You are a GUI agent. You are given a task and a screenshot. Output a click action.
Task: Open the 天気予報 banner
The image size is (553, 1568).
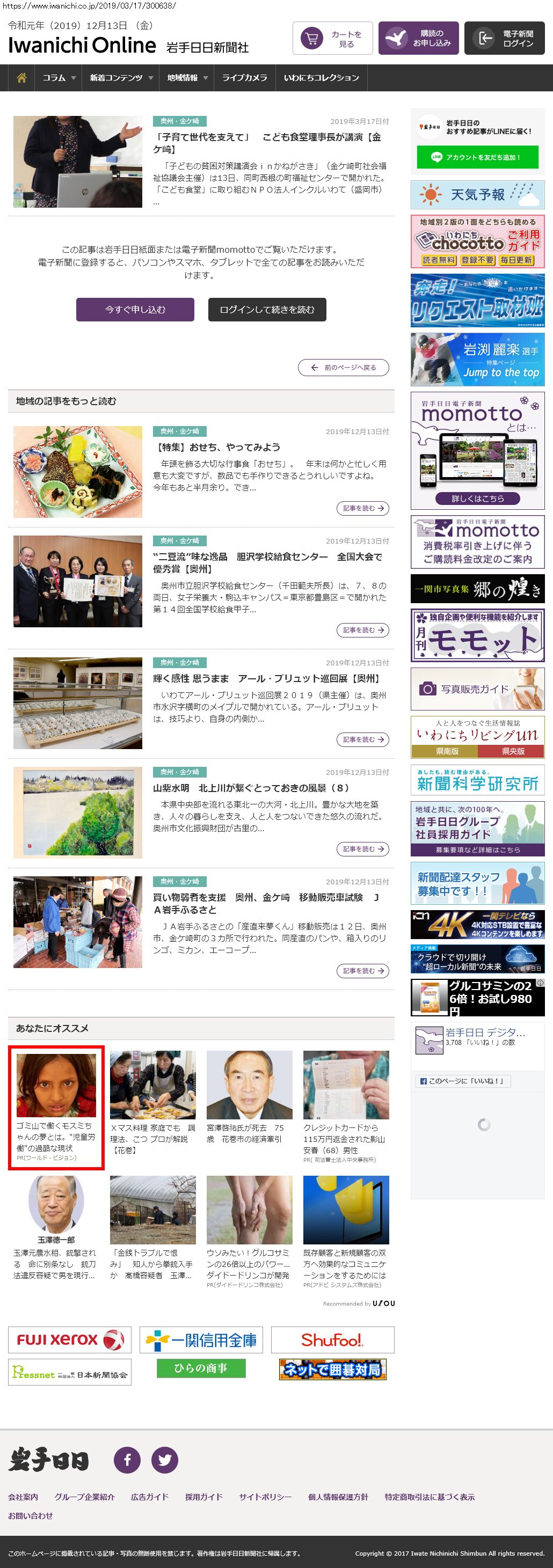pyautogui.click(x=477, y=195)
